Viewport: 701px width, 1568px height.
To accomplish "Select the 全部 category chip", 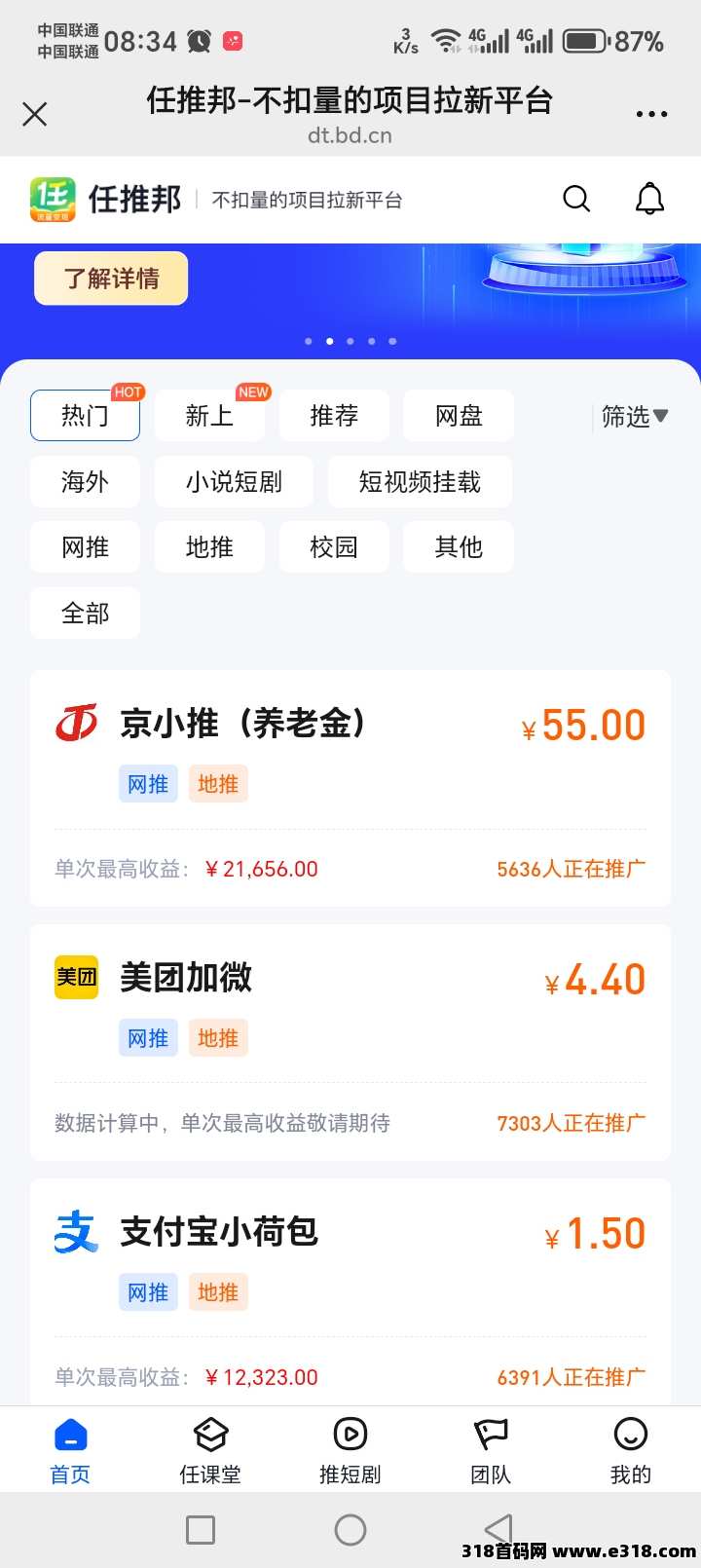I will (x=85, y=614).
